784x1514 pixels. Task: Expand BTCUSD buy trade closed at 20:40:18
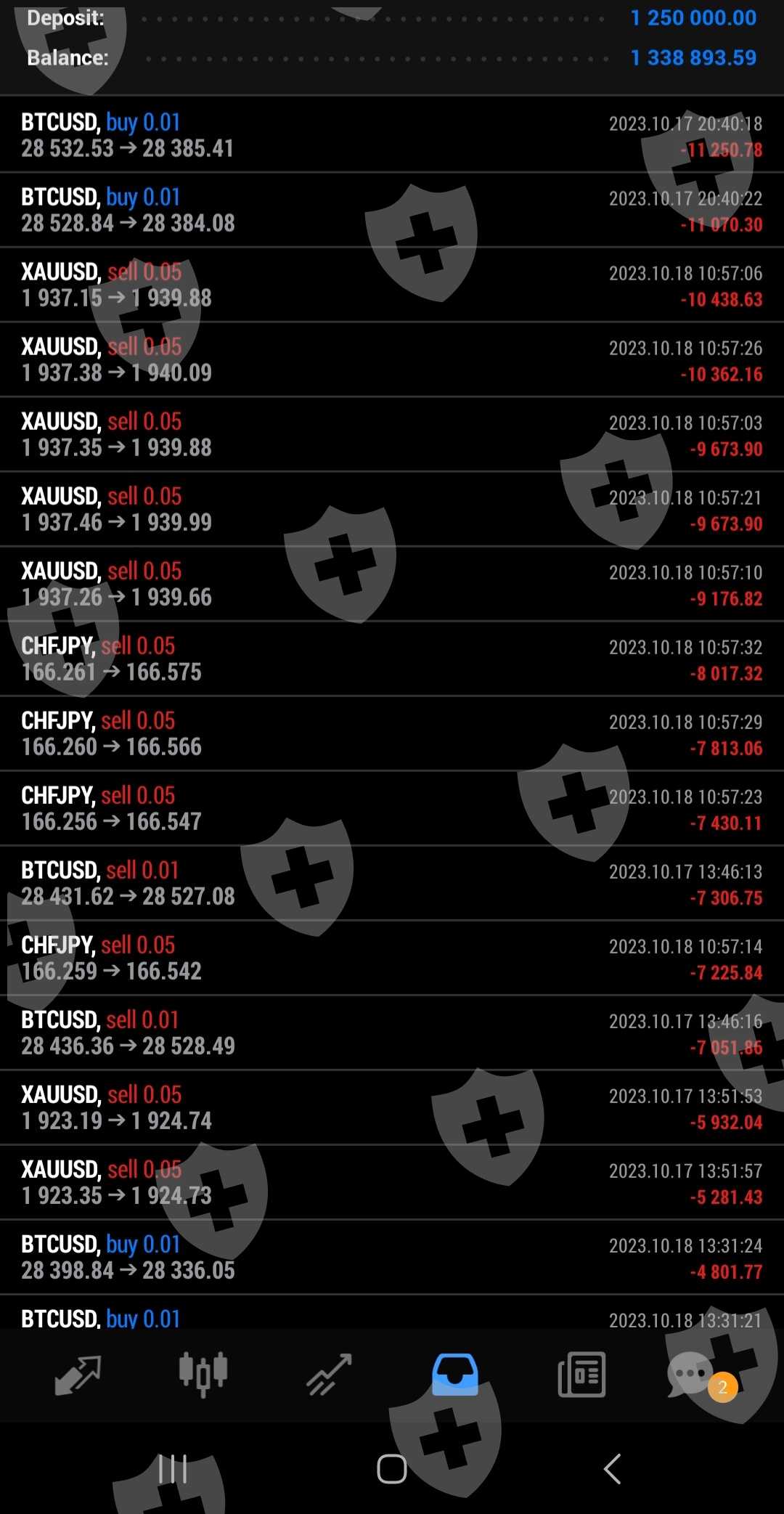click(392, 135)
